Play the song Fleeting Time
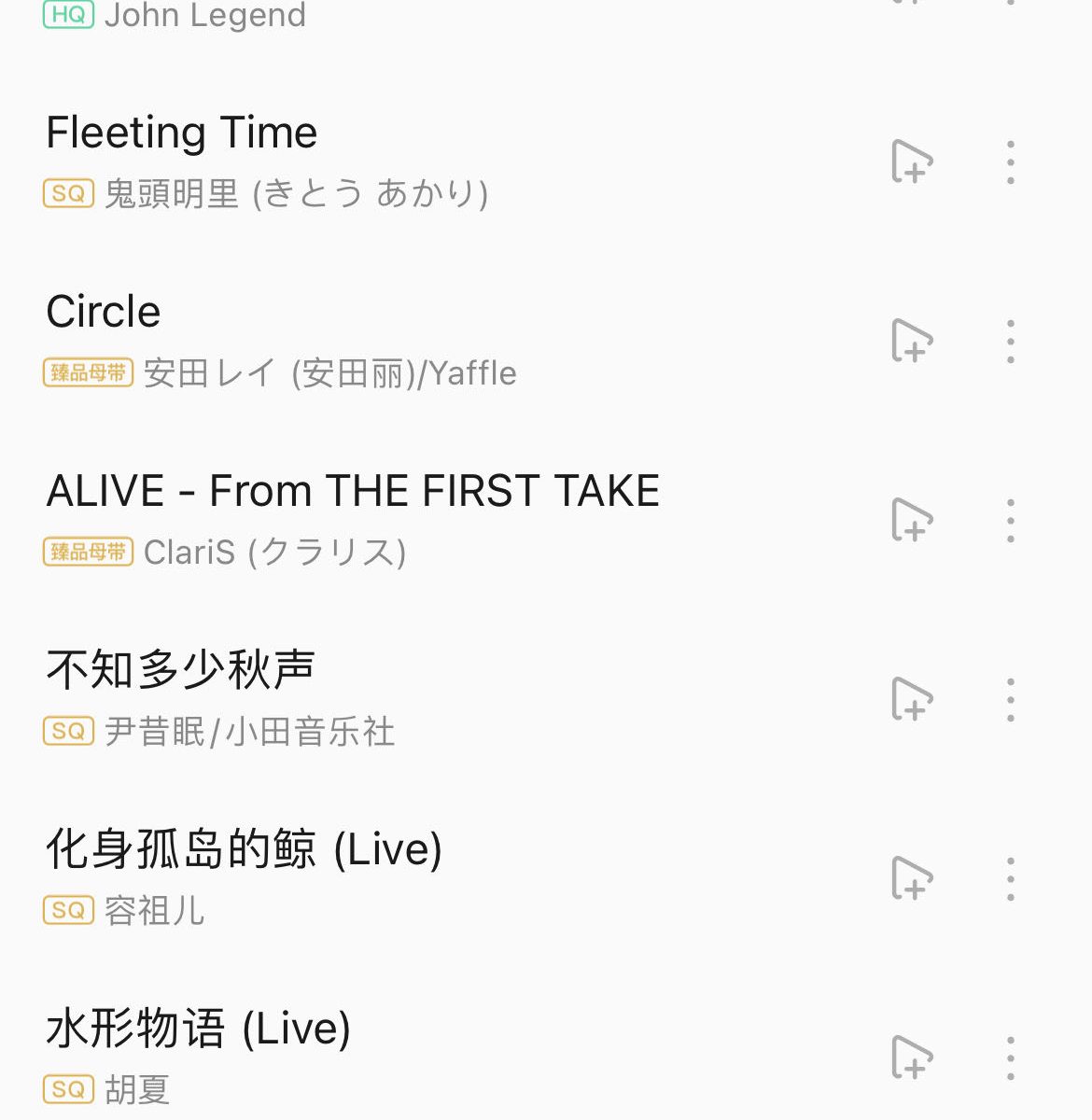This screenshot has height=1120, width=1092. (182, 133)
